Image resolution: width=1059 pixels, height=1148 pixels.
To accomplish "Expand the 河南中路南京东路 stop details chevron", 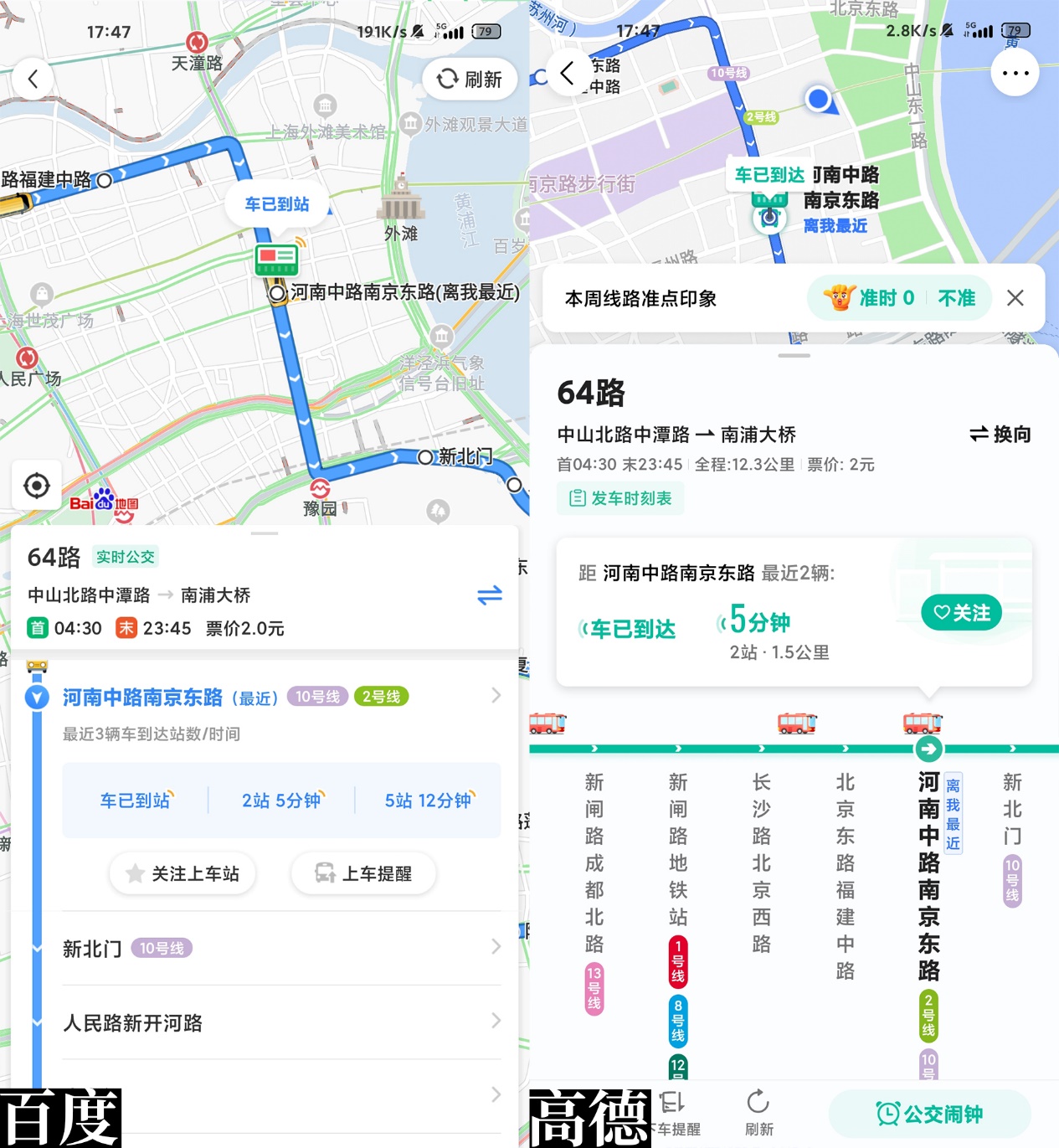I will [x=496, y=695].
